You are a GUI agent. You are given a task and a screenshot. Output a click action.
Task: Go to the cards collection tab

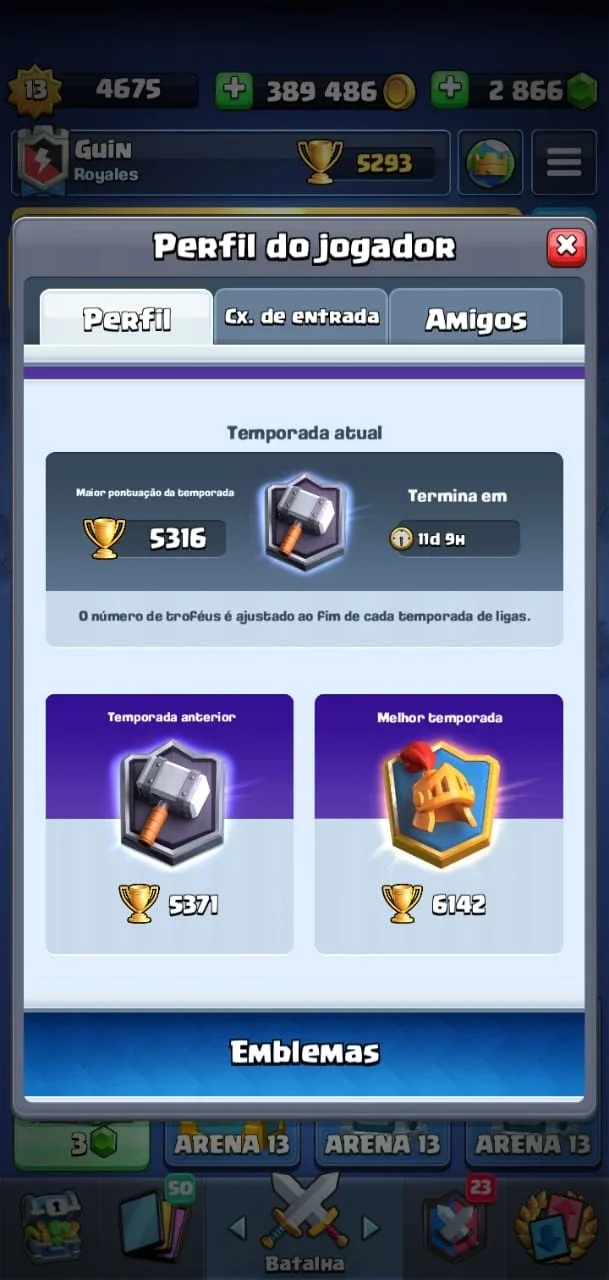(155, 1226)
